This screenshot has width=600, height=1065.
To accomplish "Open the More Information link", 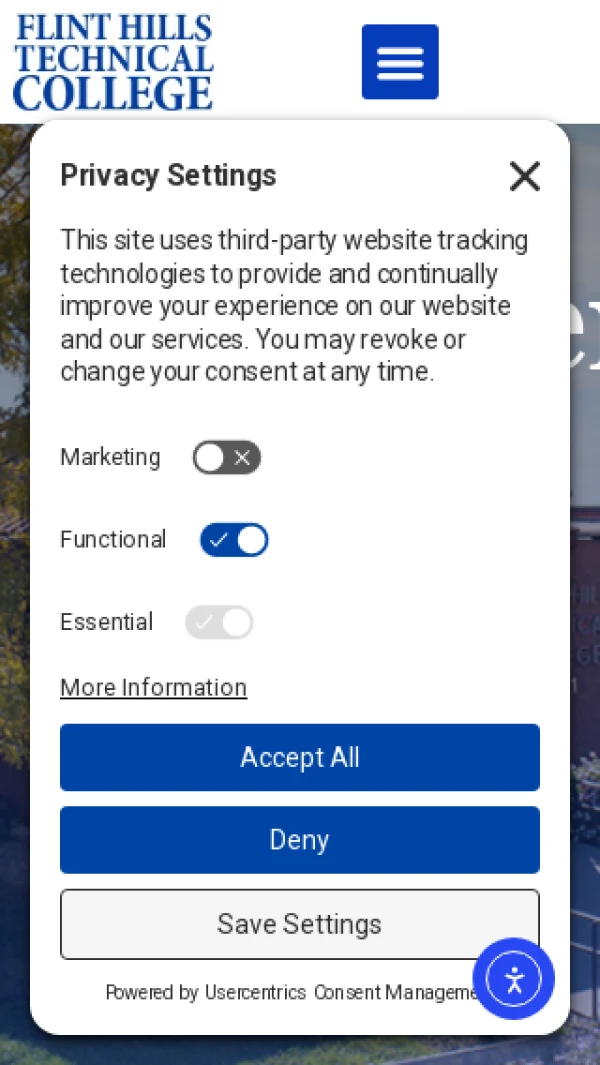I will 153,688.
